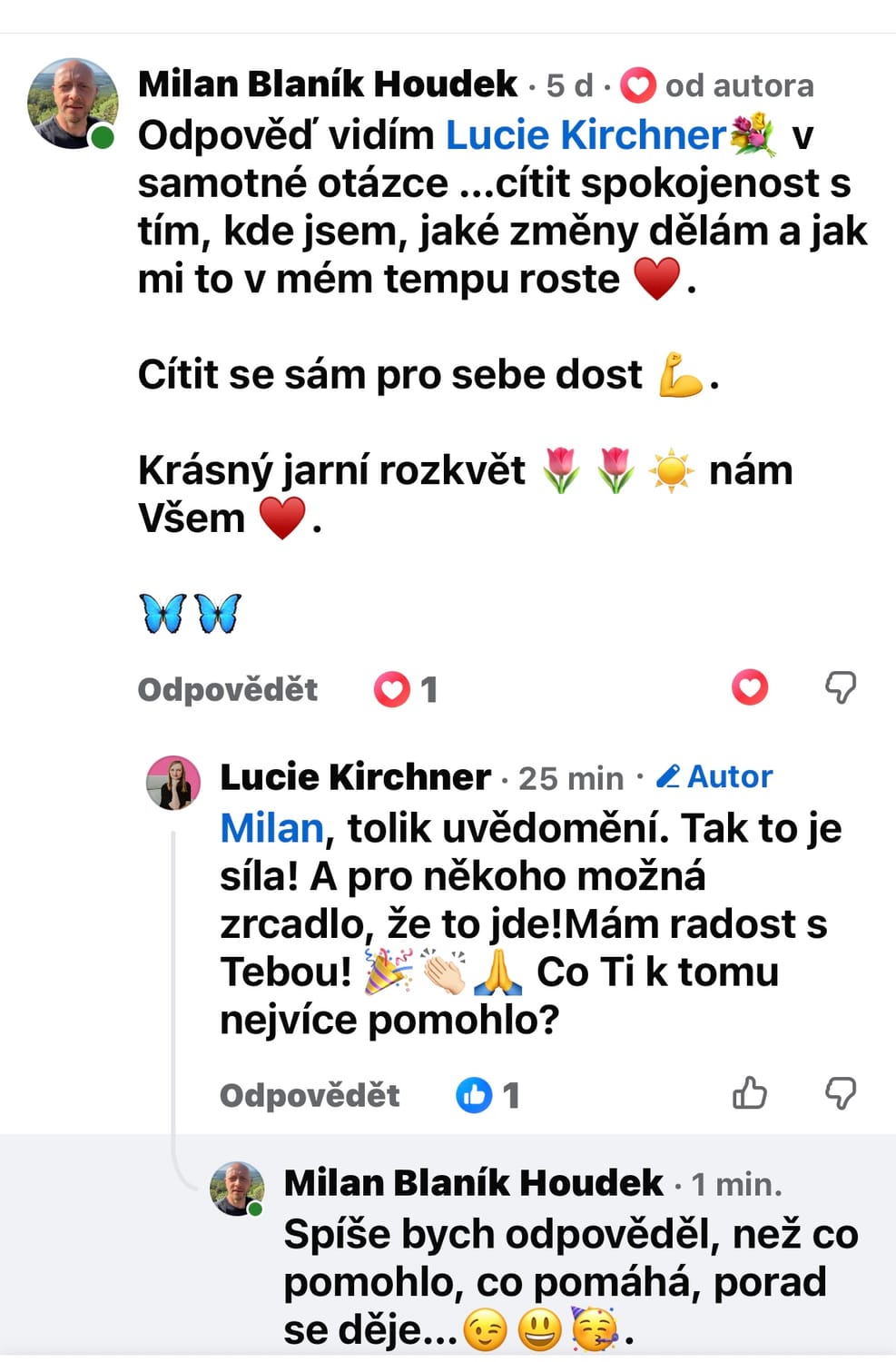Reply to Lucie Kirchner's comment

pos(310,1095)
